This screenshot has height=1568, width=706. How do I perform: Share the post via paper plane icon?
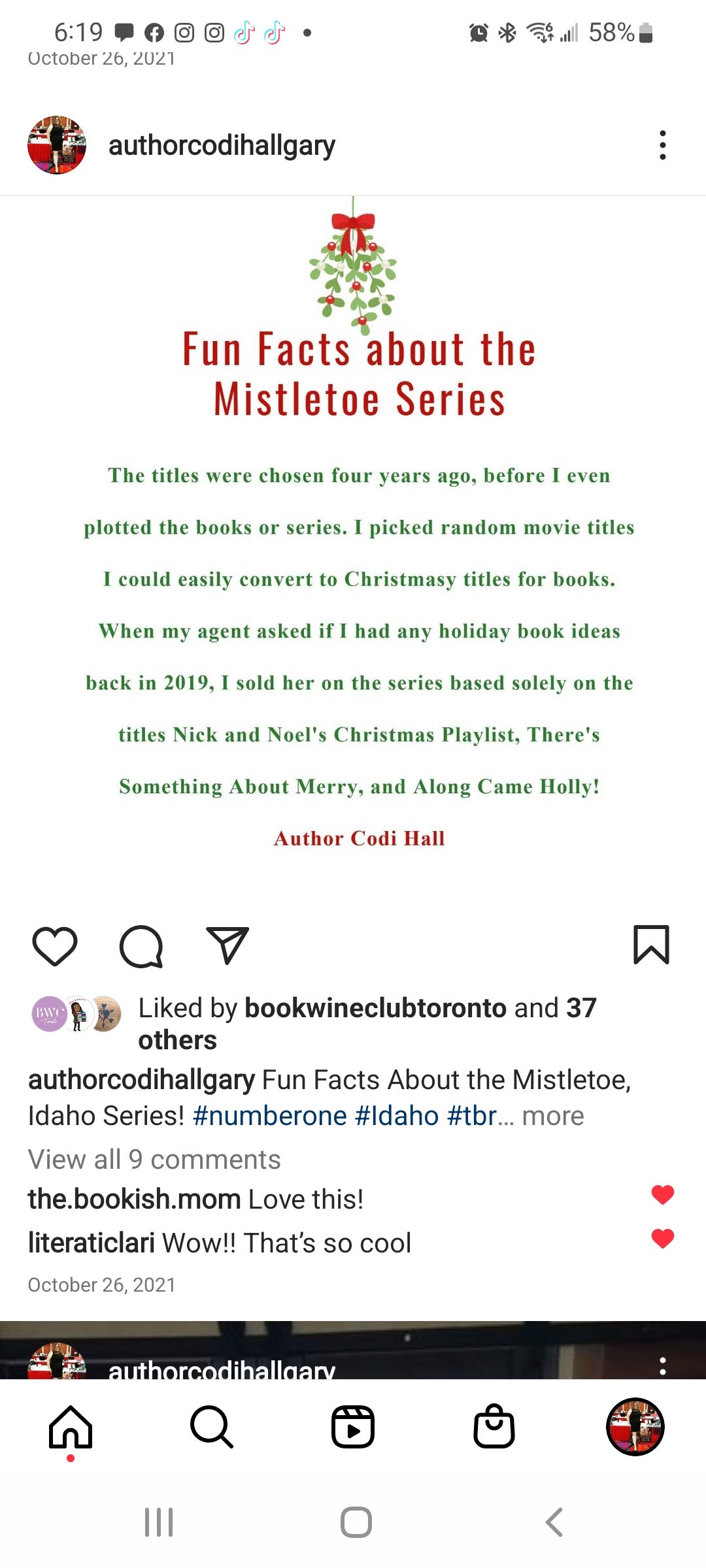227,945
